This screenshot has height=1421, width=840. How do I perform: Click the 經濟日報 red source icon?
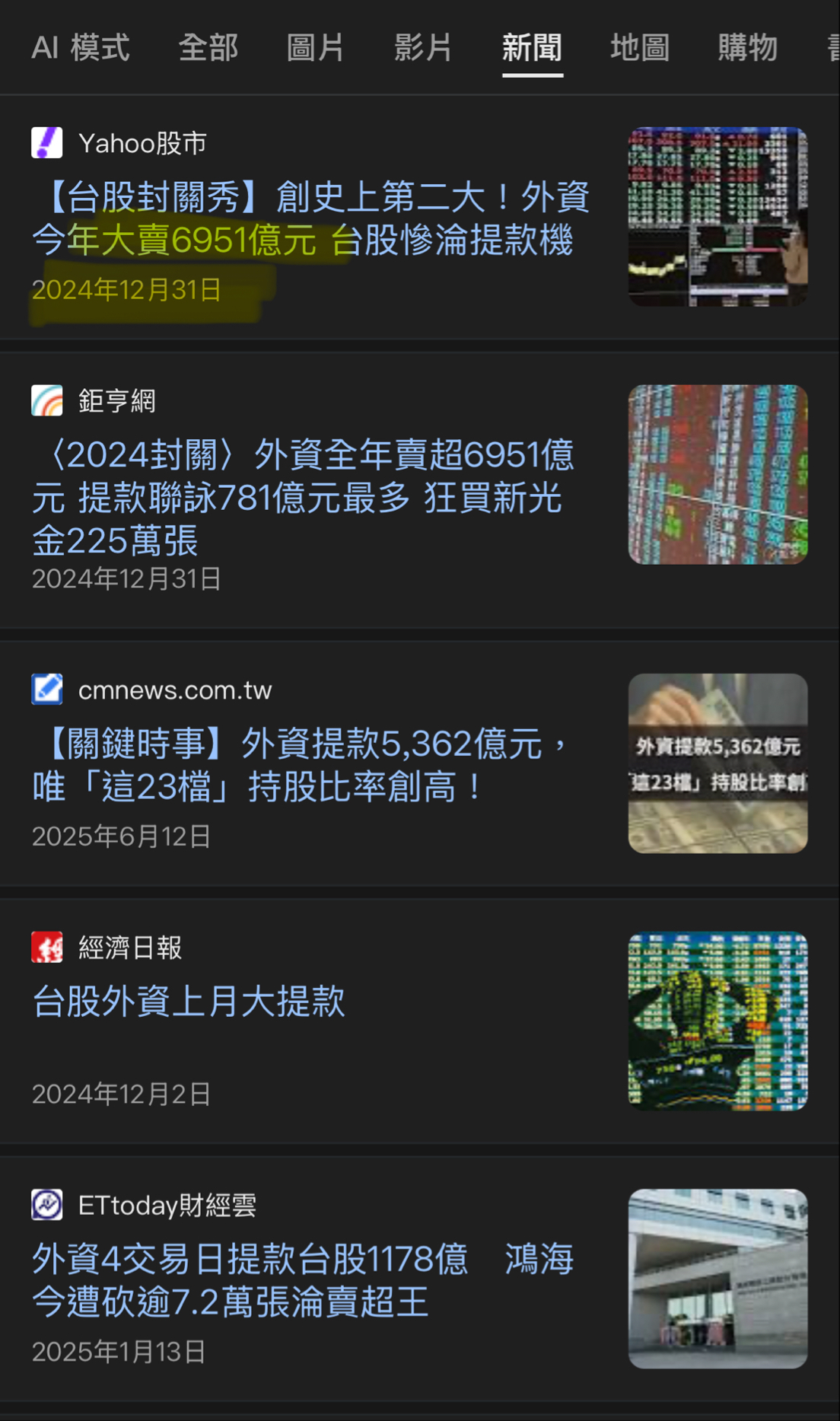[47, 948]
